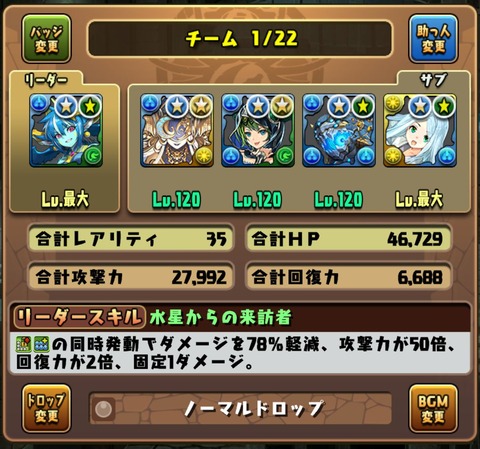Open the 助っ人変更 helper change button

point(433,39)
